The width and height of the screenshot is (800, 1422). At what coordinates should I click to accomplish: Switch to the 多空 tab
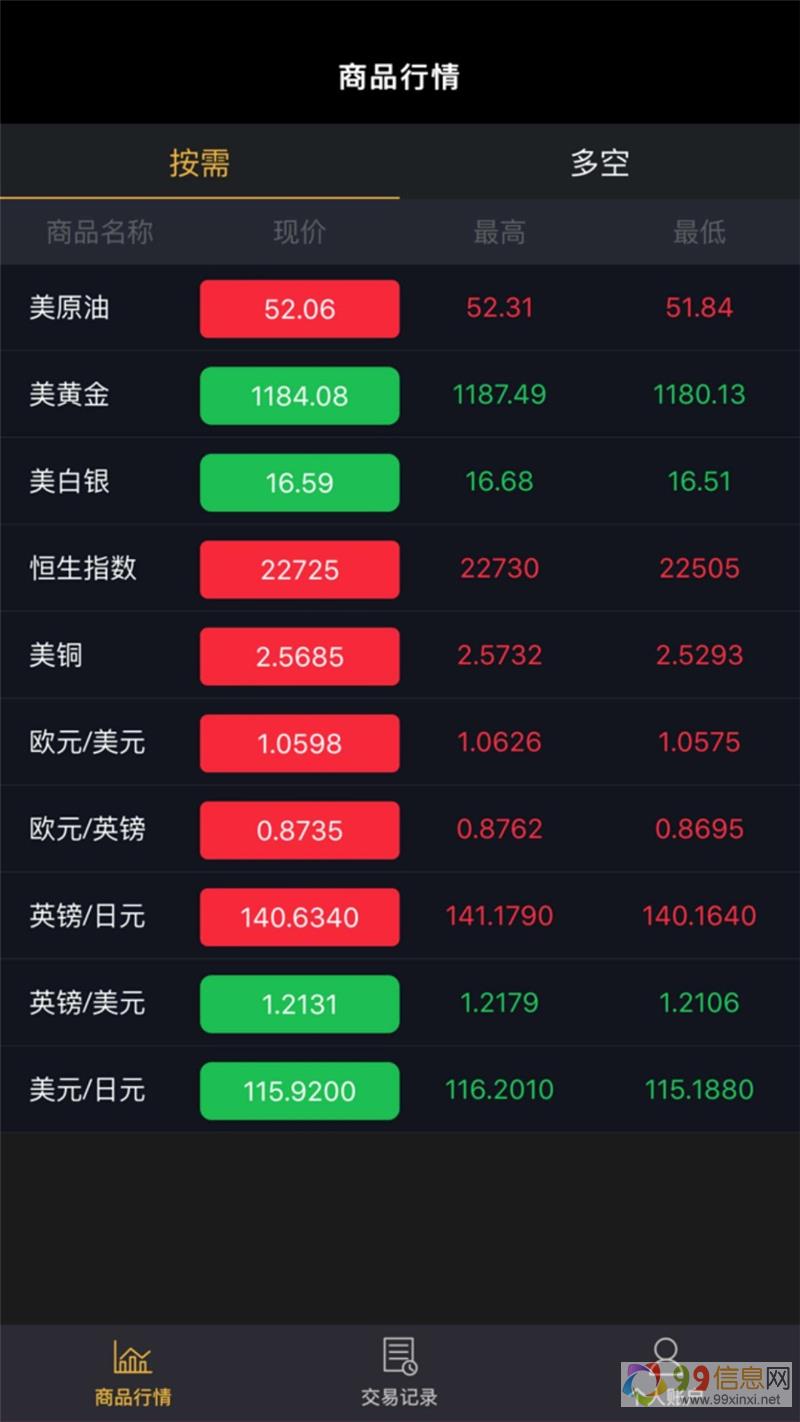pyautogui.click(x=599, y=162)
